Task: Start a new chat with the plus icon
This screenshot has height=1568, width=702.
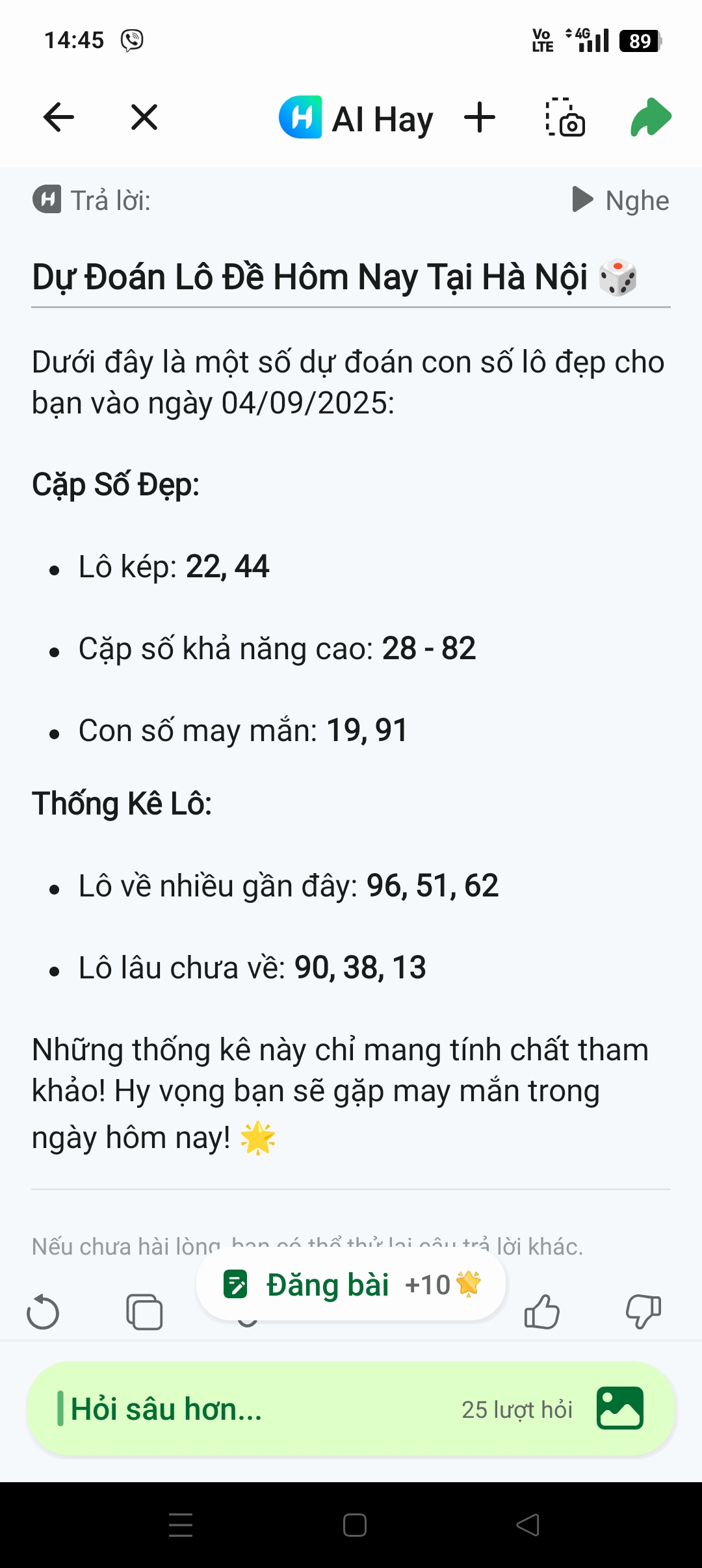Action: tap(480, 118)
